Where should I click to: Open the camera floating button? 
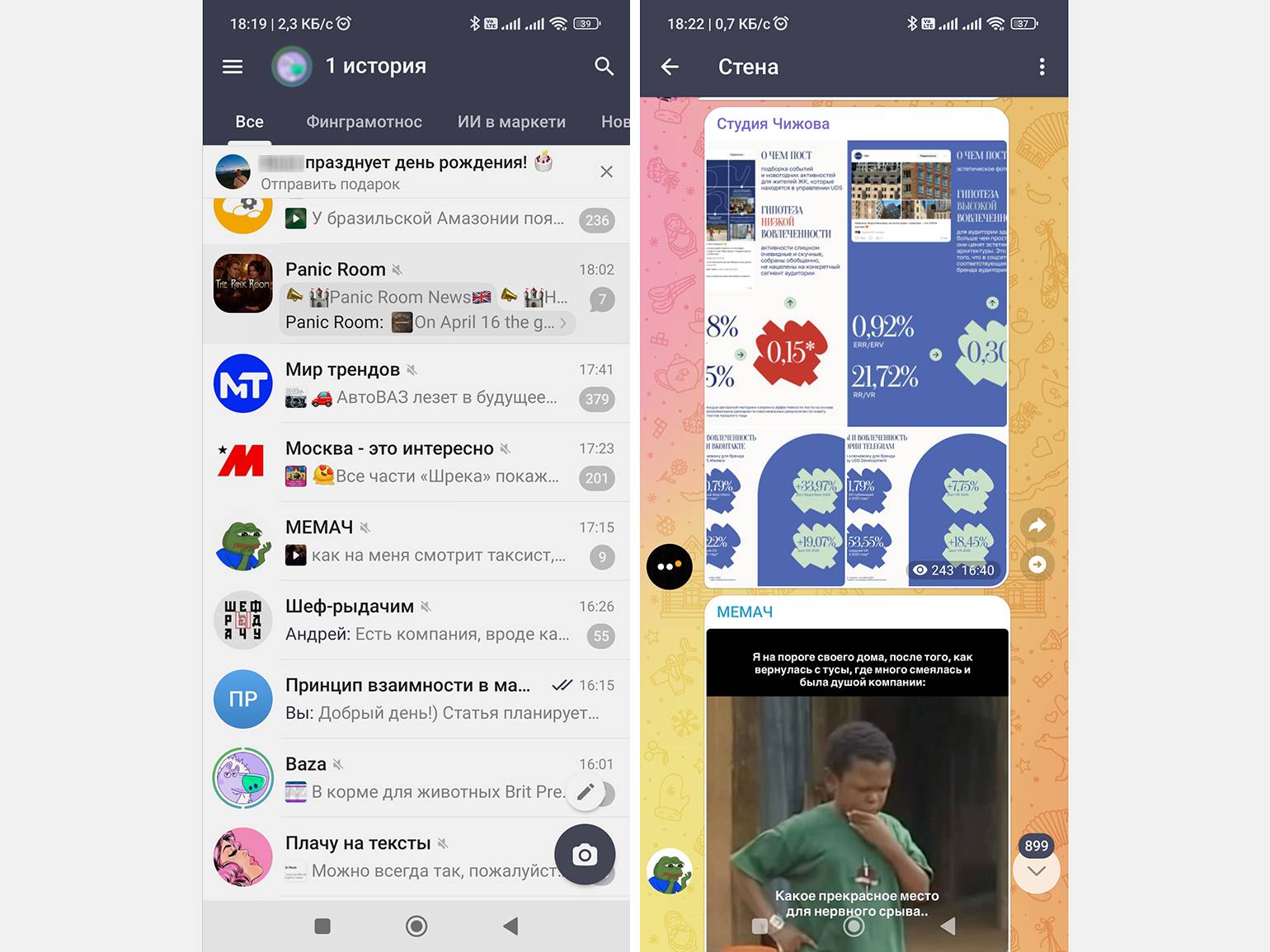(x=585, y=855)
